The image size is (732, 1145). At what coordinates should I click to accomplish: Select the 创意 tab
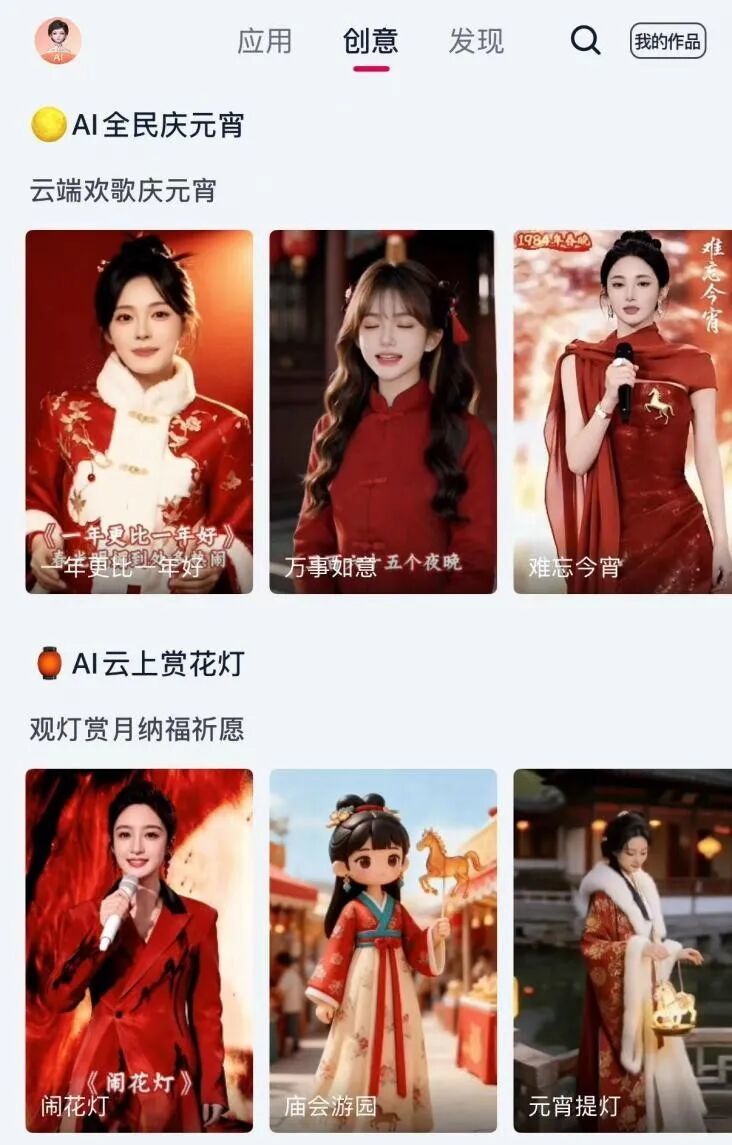(x=371, y=41)
